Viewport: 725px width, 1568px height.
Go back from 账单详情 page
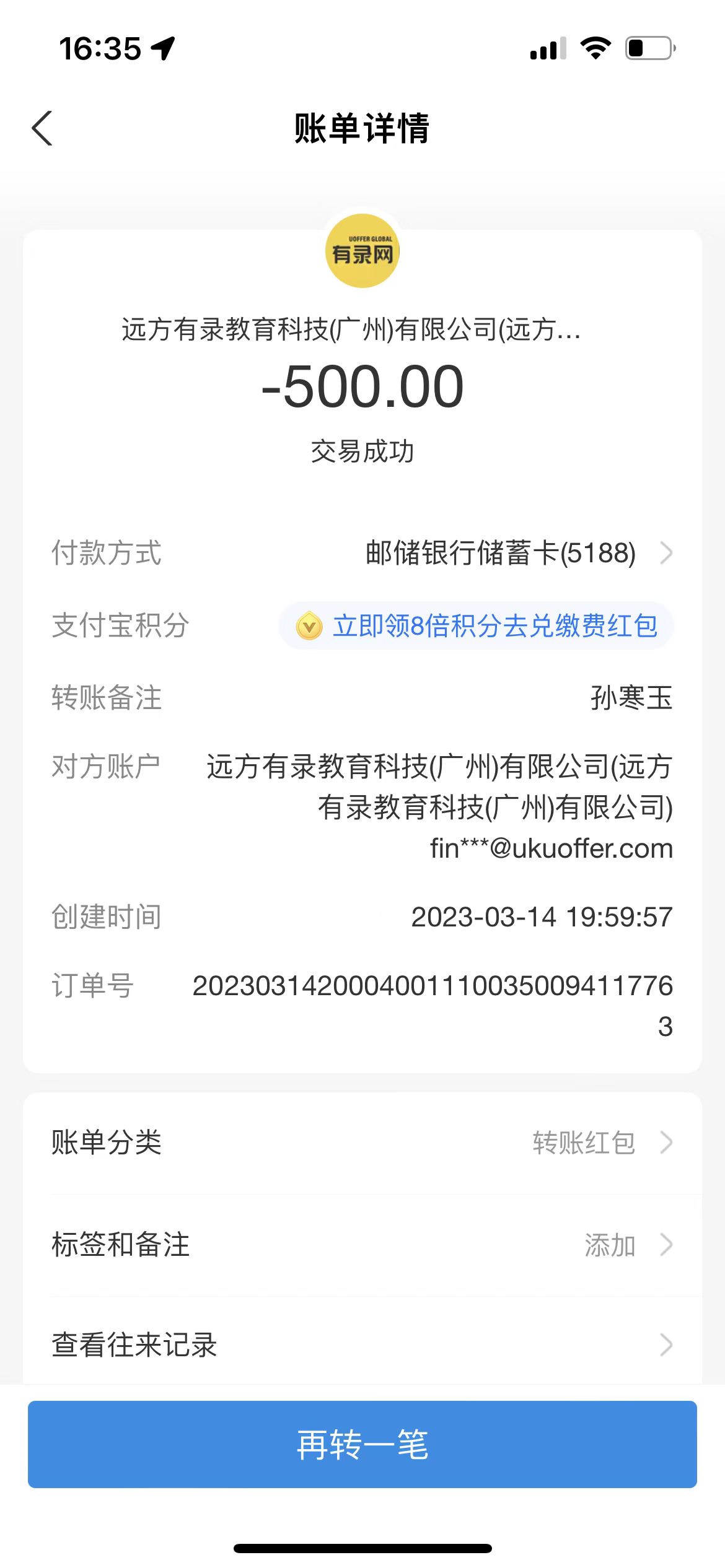(42, 129)
